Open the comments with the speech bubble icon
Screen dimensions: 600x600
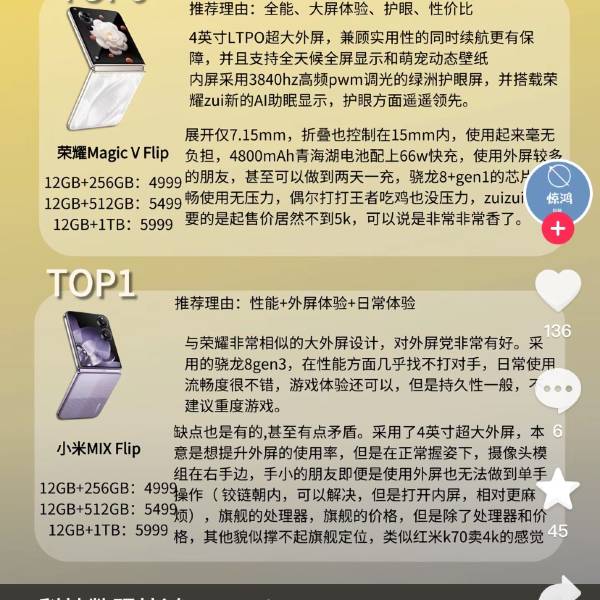coord(558,390)
